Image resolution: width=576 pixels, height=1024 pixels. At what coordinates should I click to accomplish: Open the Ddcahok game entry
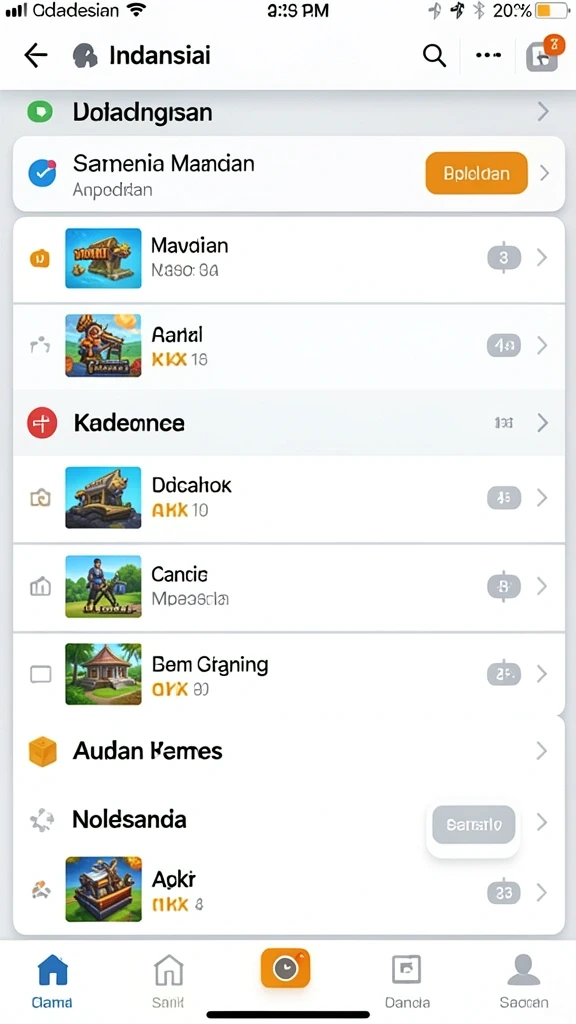click(288, 498)
